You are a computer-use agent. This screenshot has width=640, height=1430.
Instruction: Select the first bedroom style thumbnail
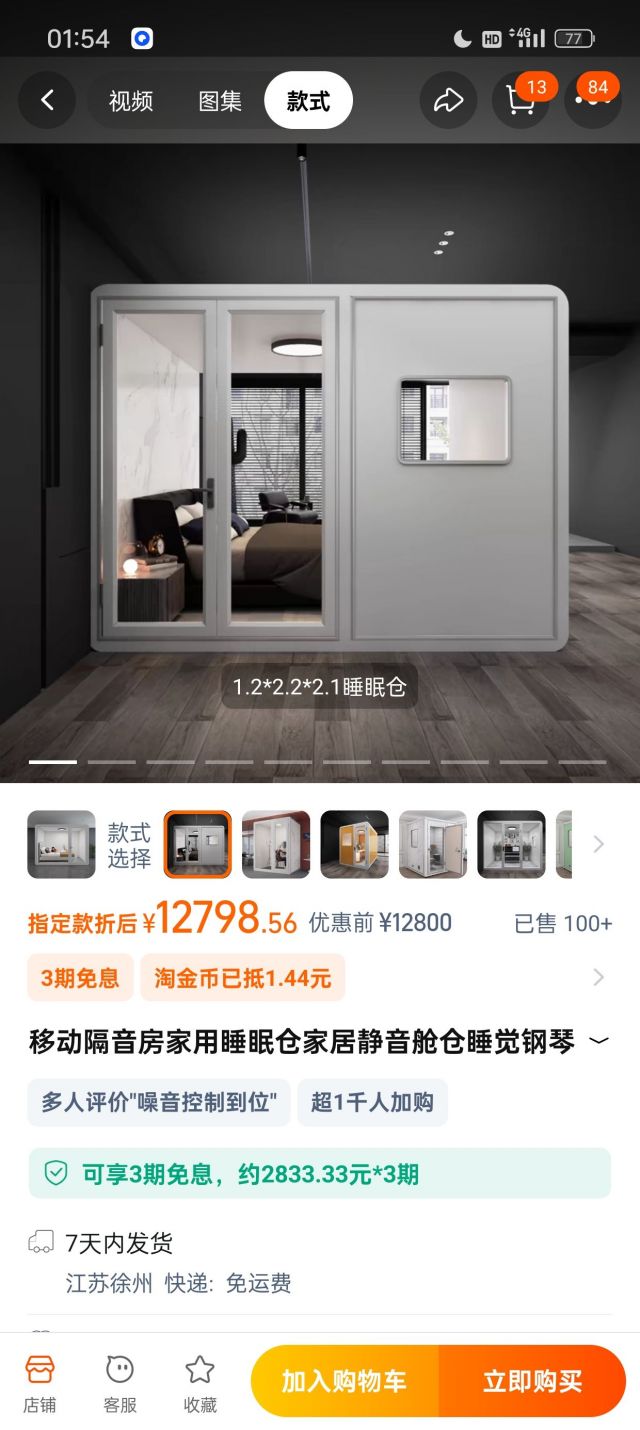point(61,845)
